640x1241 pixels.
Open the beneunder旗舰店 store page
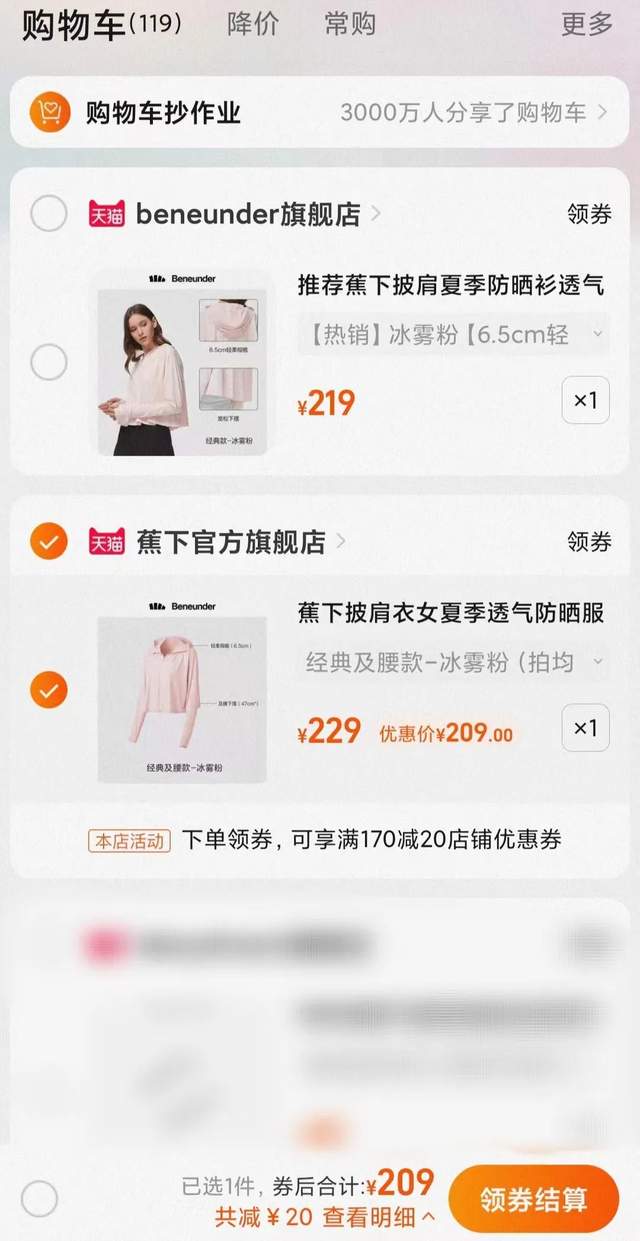248,214
